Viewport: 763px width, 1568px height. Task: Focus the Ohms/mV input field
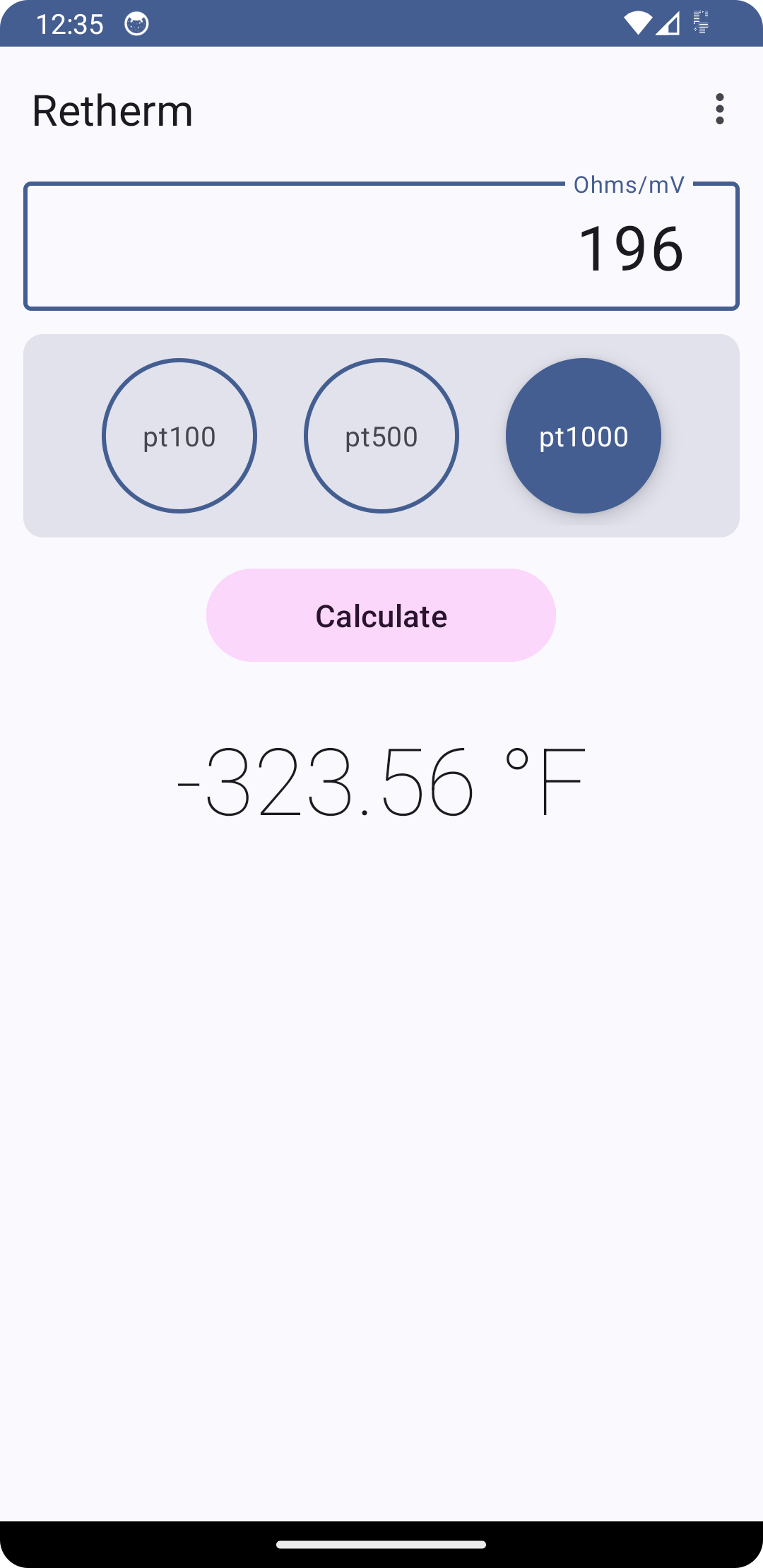tap(381, 247)
